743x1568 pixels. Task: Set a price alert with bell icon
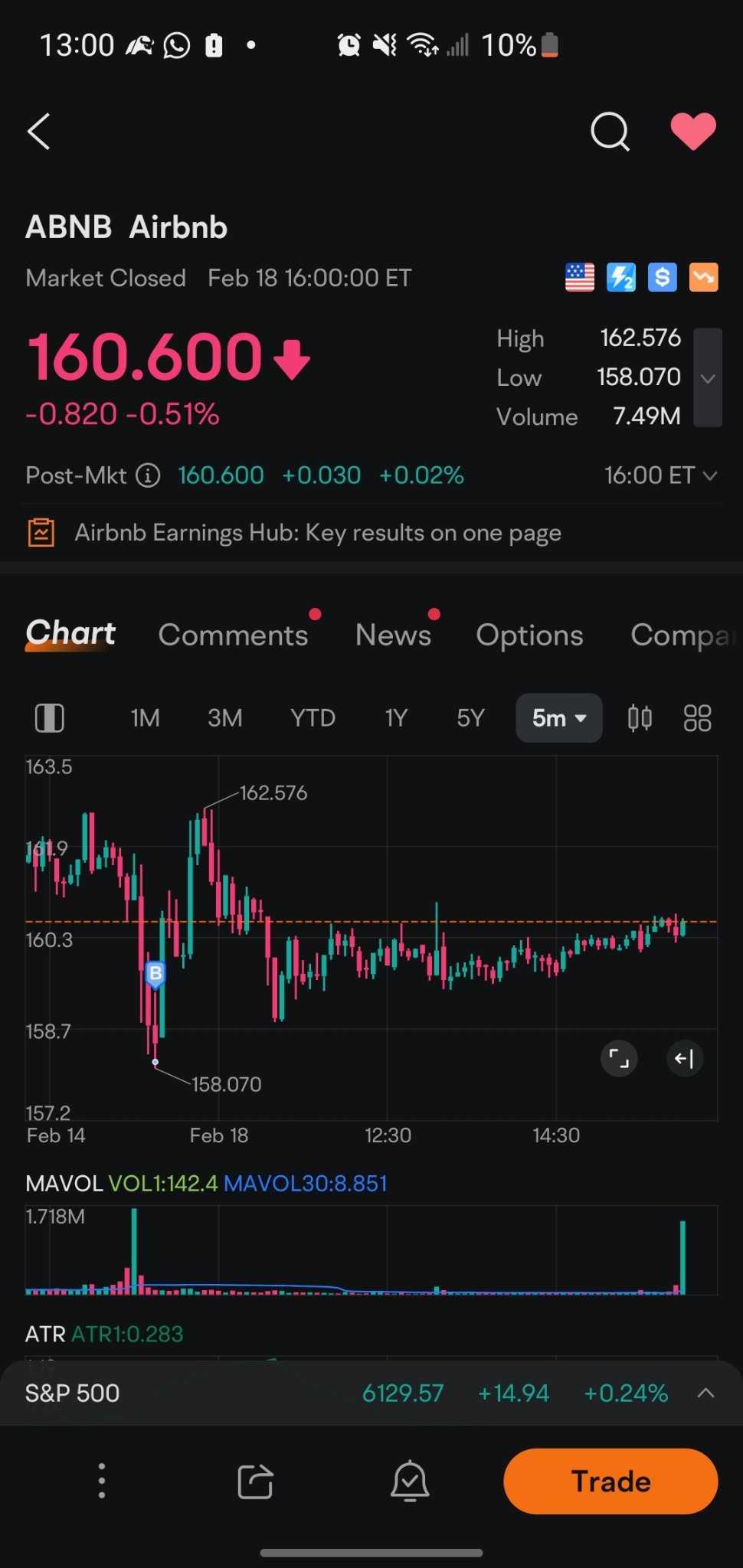pos(410,1481)
